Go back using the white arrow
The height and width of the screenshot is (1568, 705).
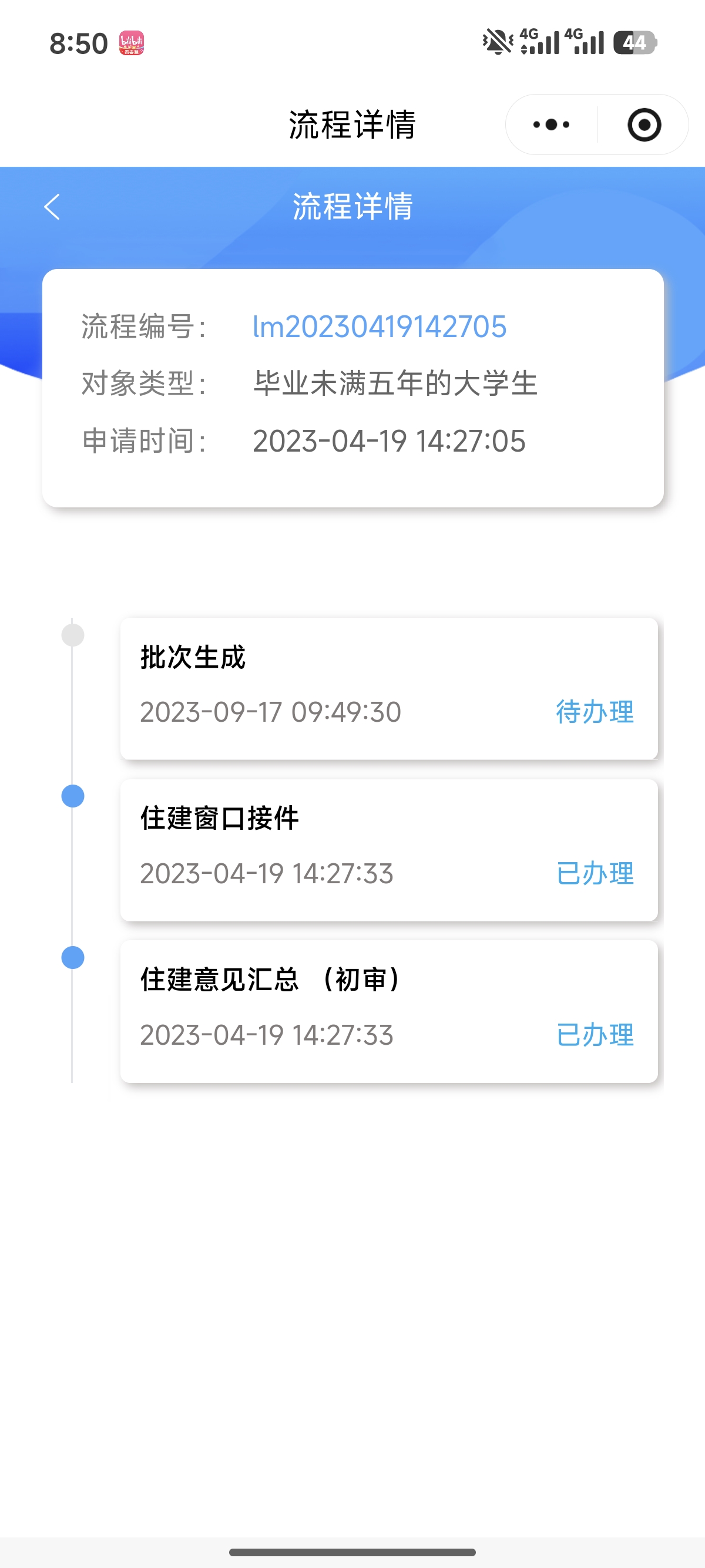tap(52, 207)
